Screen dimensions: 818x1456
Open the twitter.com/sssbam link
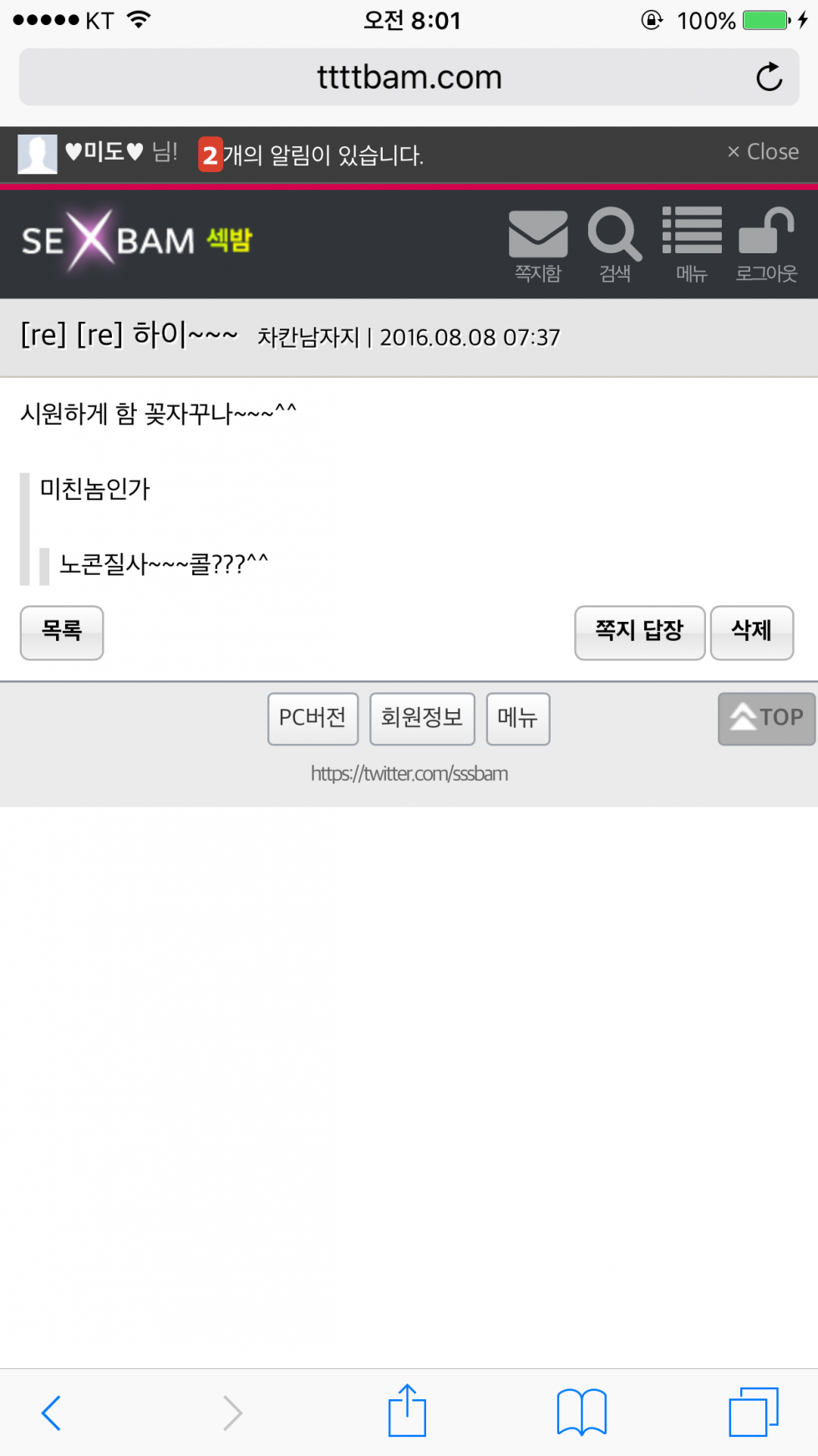[x=409, y=774]
